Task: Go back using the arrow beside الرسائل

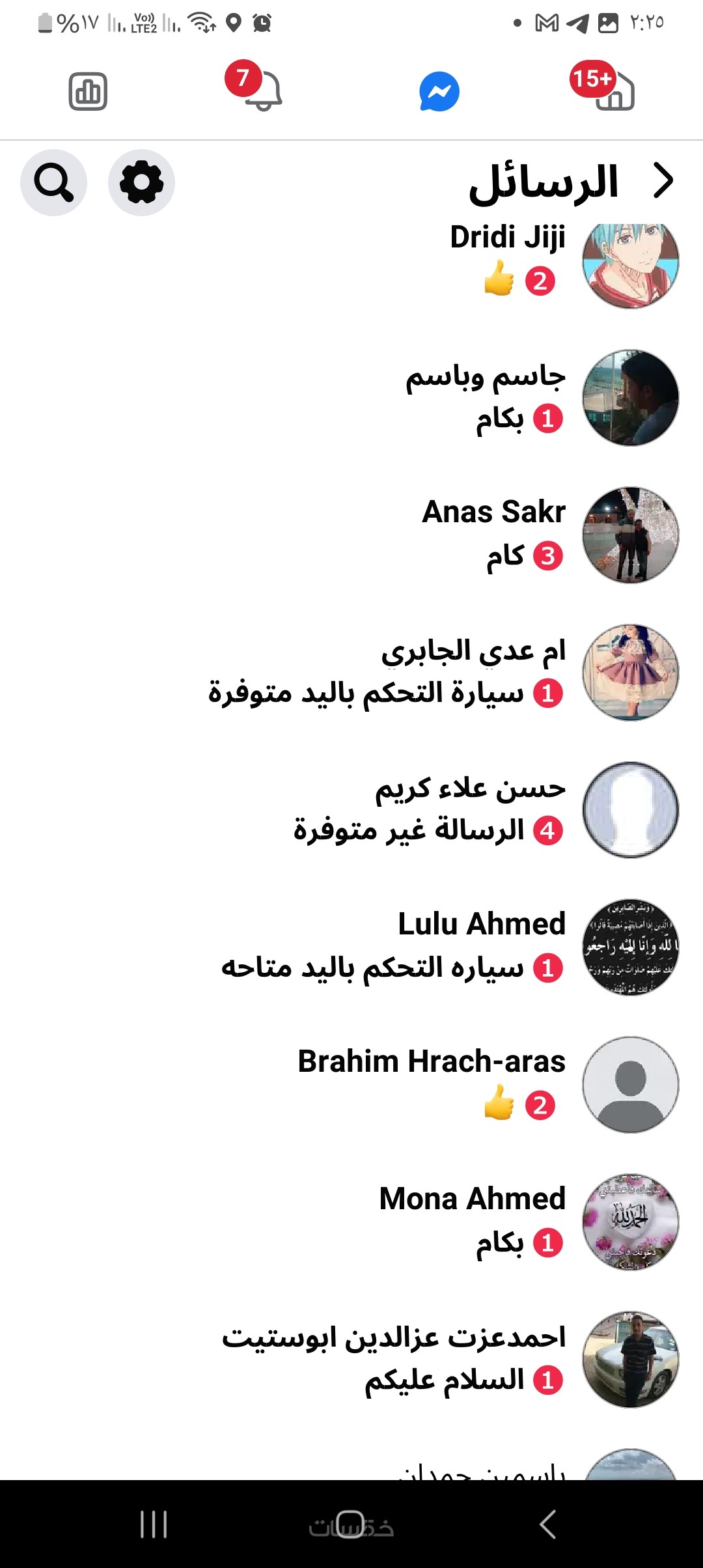Action: tap(662, 181)
